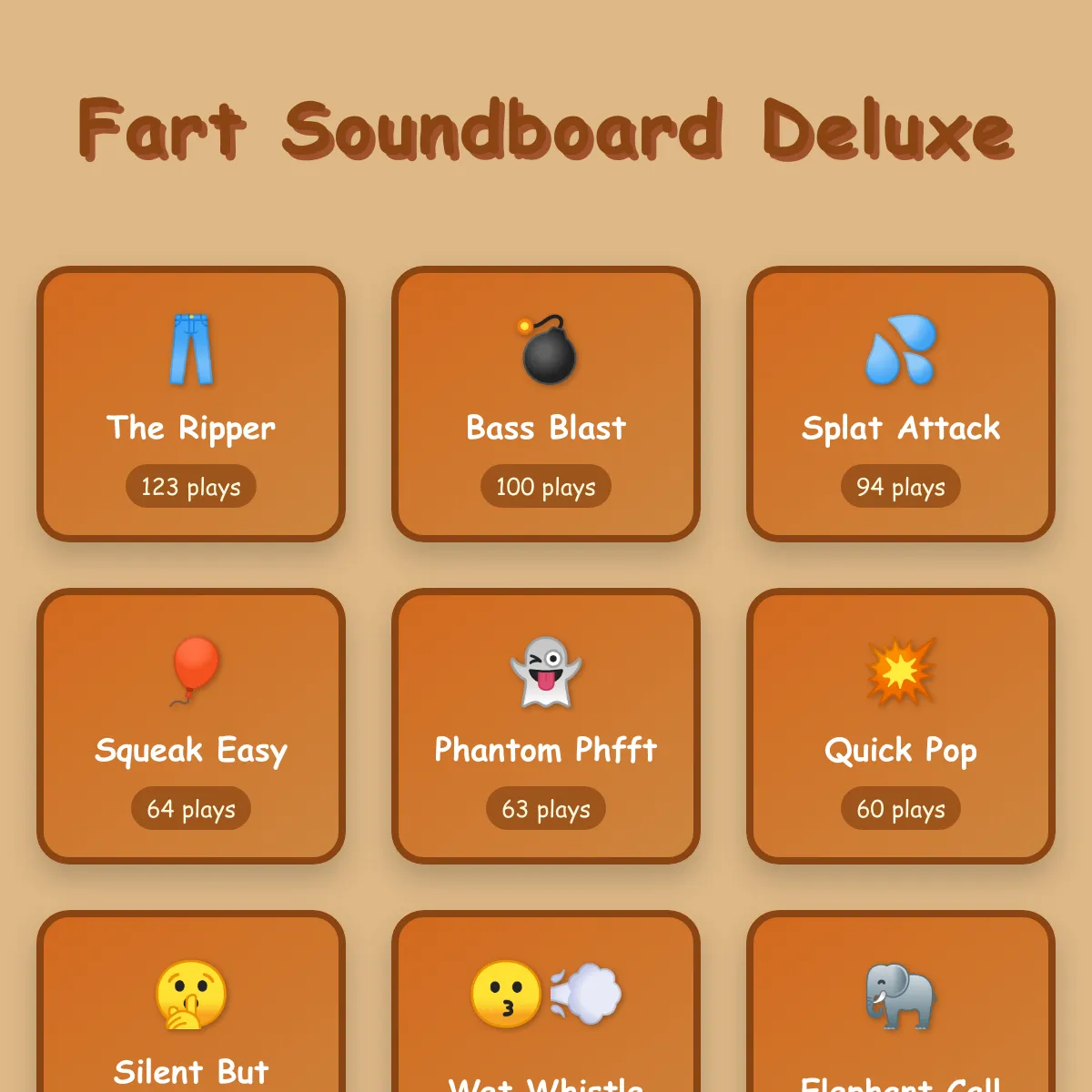
Task: Play the Wet Whistle sound
Action: 546,1010
